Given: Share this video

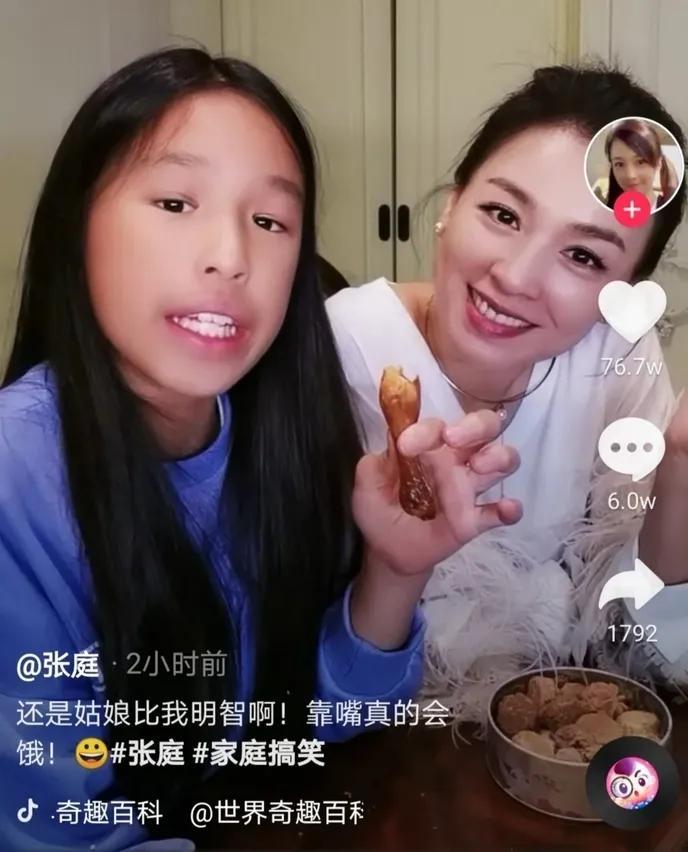Looking at the screenshot, I should click(632, 585).
